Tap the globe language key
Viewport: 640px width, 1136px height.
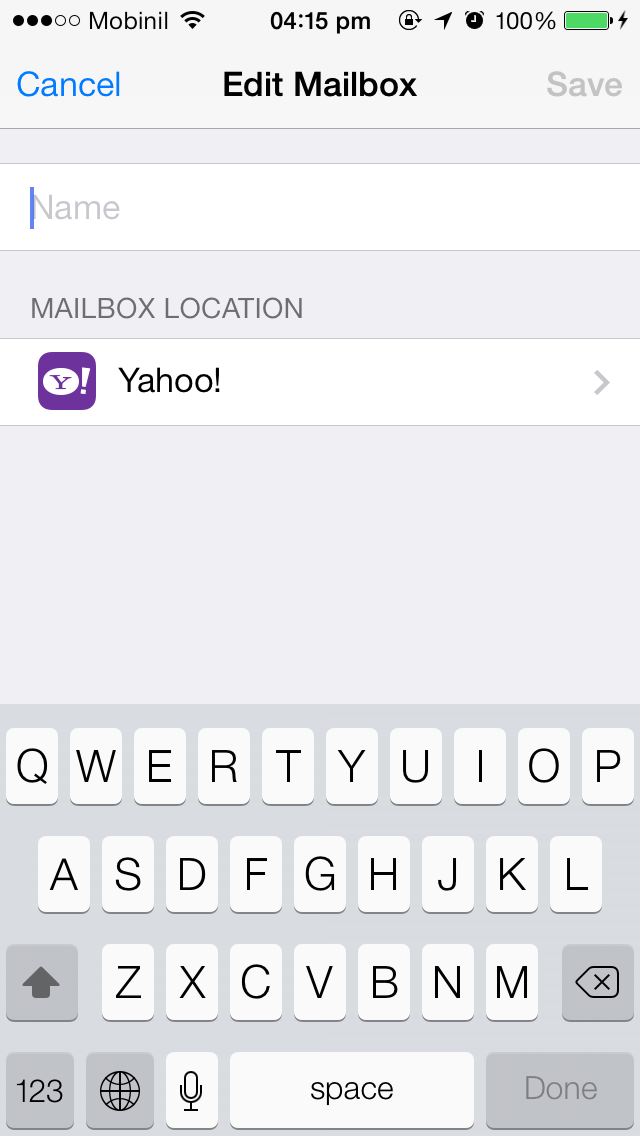[120, 1090]
